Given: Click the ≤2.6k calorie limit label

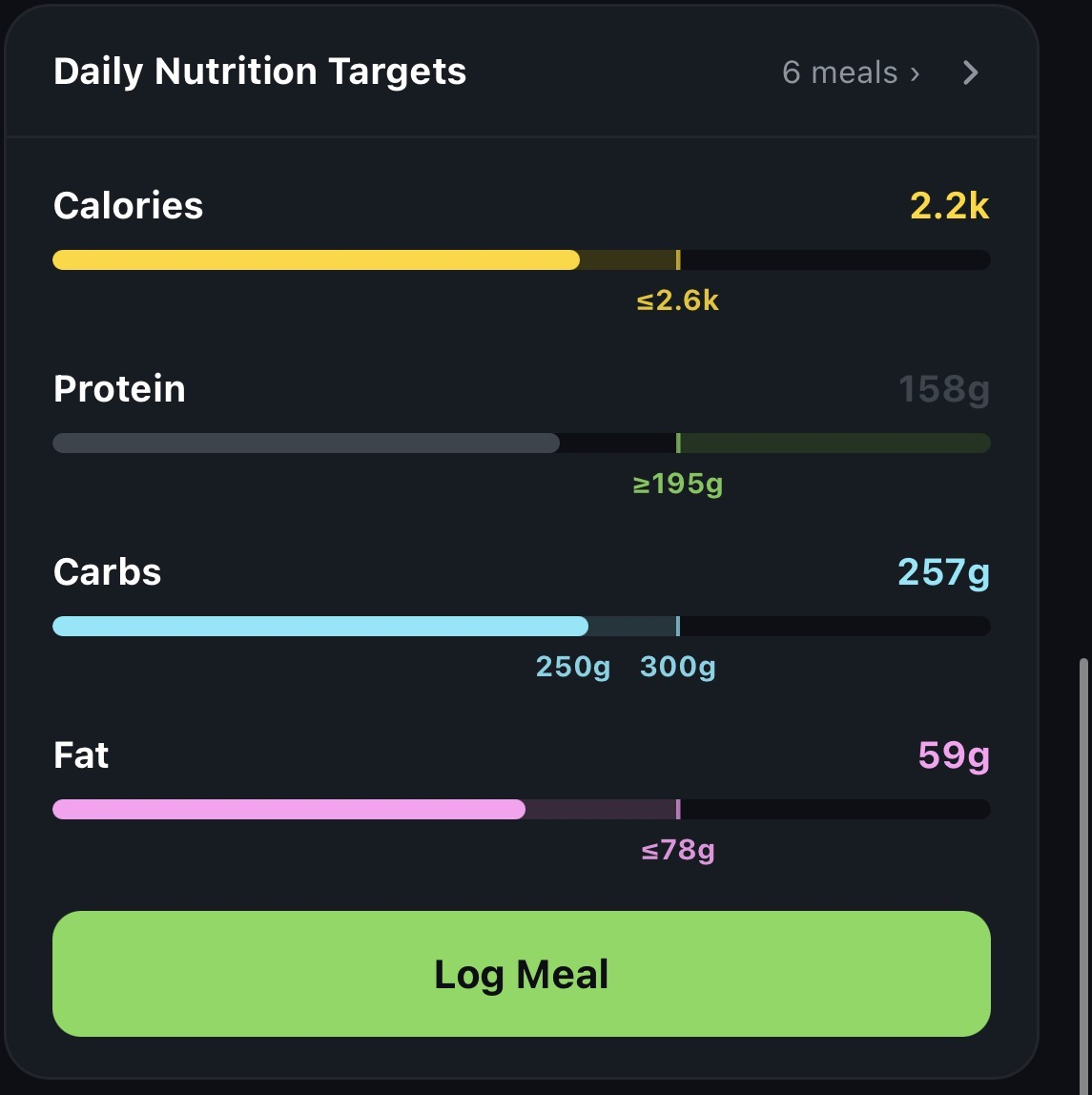Looking at the screenshot, I should (x=677, y=301).
